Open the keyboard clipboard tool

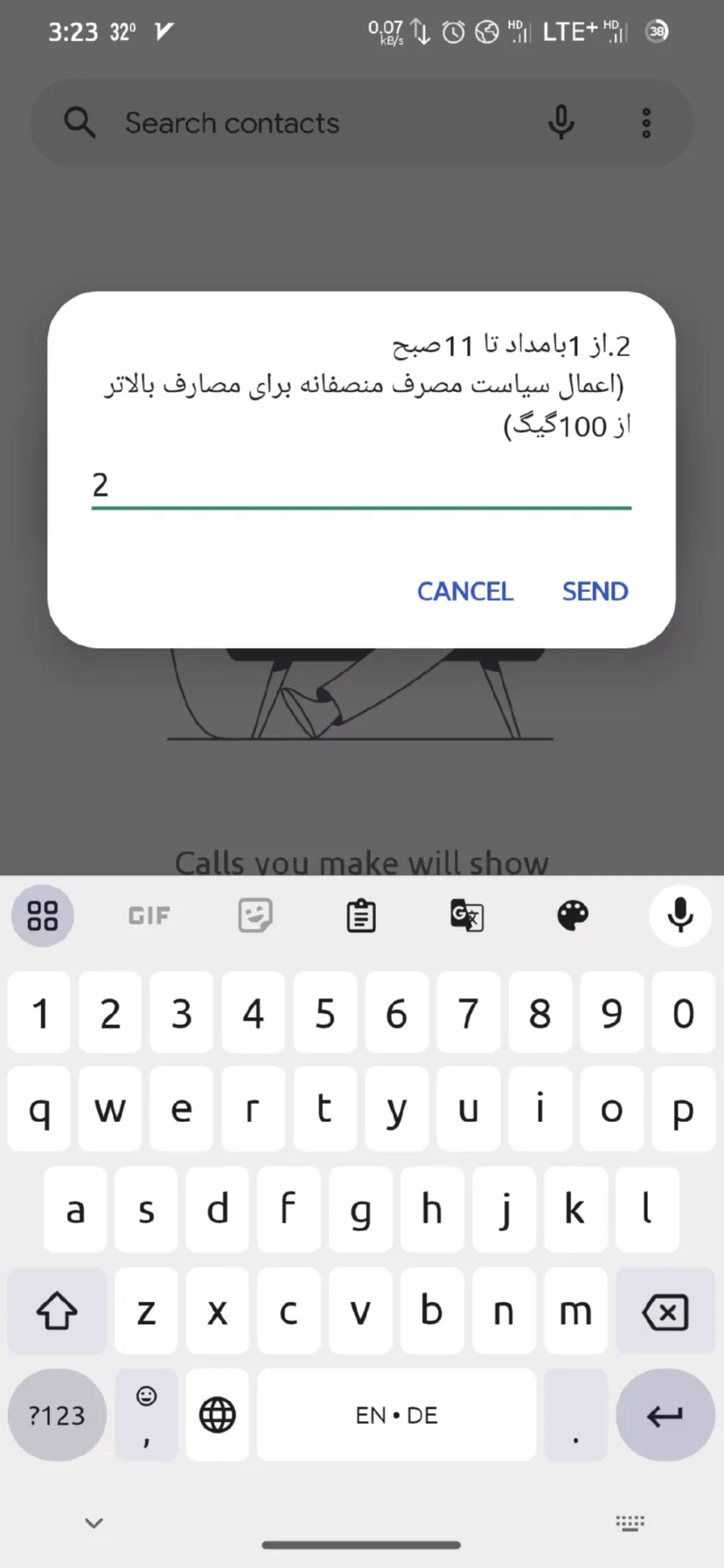tap(361, 916)
